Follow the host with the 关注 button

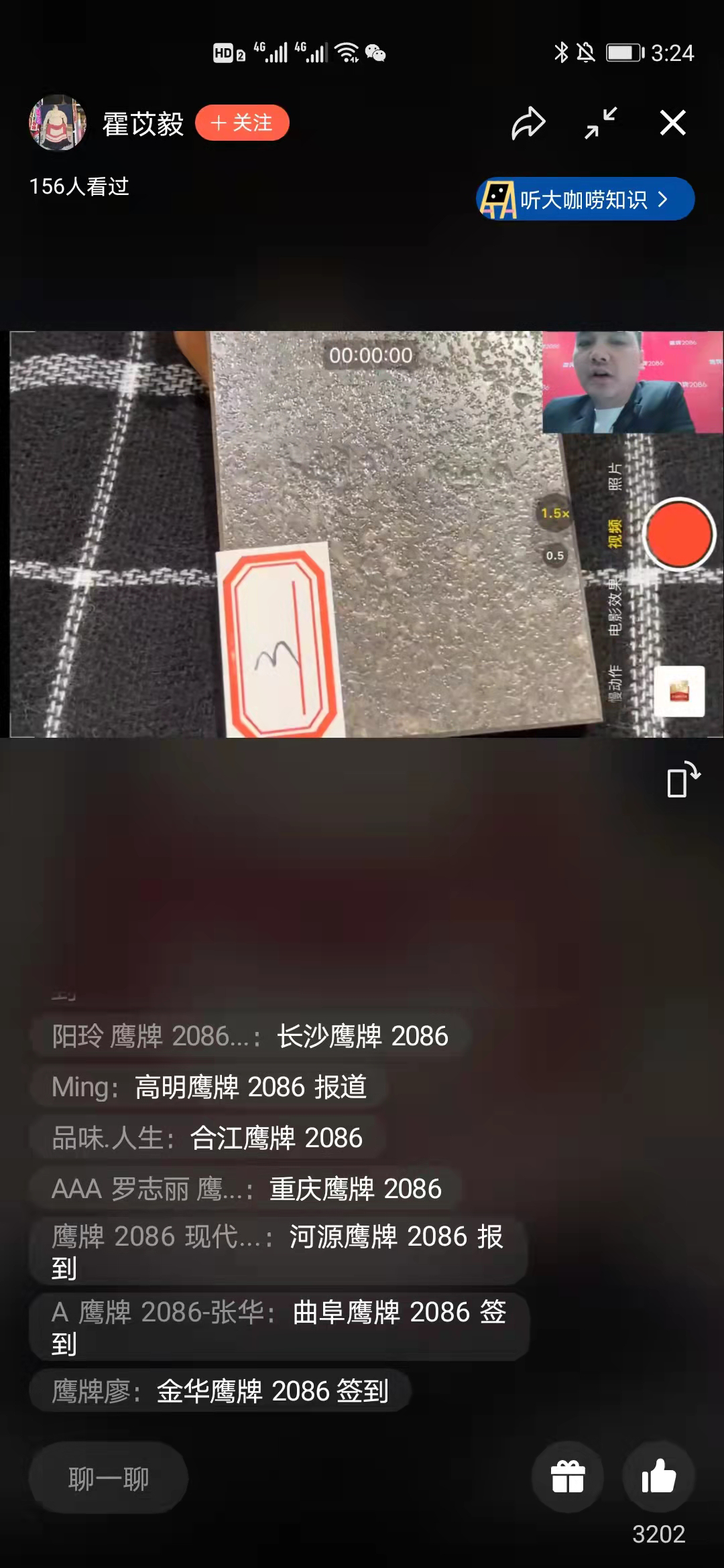click(242, 123)
